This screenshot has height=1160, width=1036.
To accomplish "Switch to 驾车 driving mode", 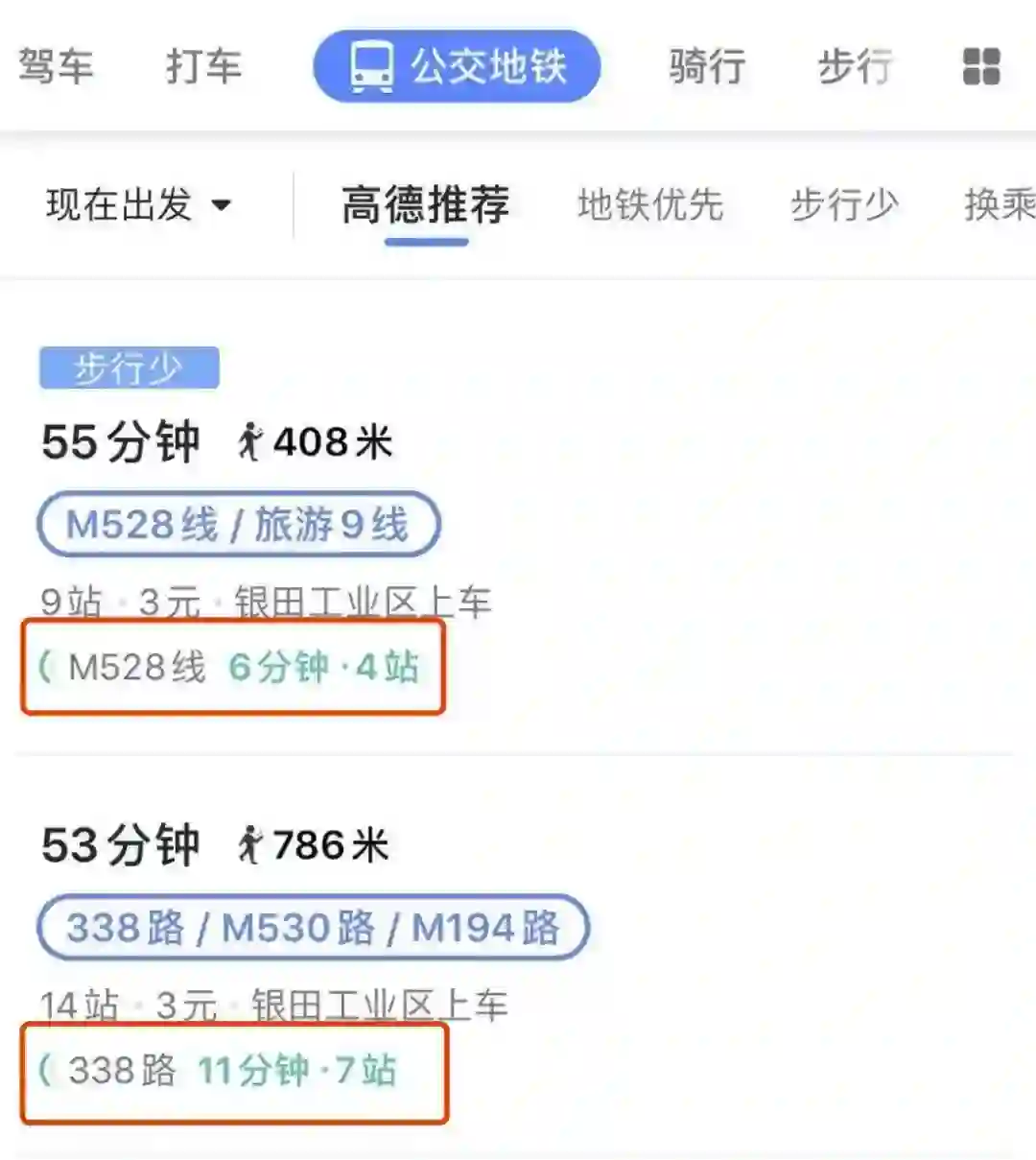I will [56, 66].
